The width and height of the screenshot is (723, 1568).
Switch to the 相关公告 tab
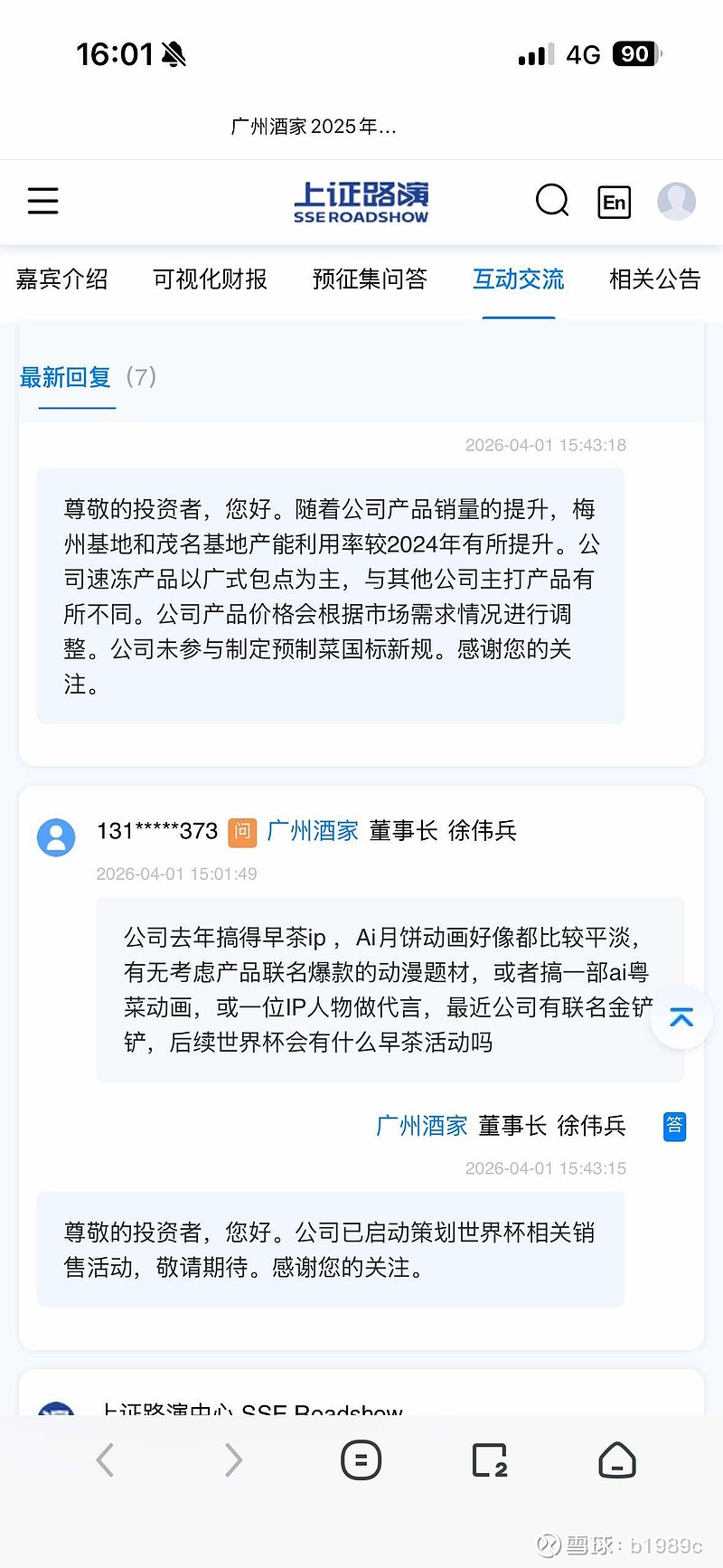tap(654, 280)
